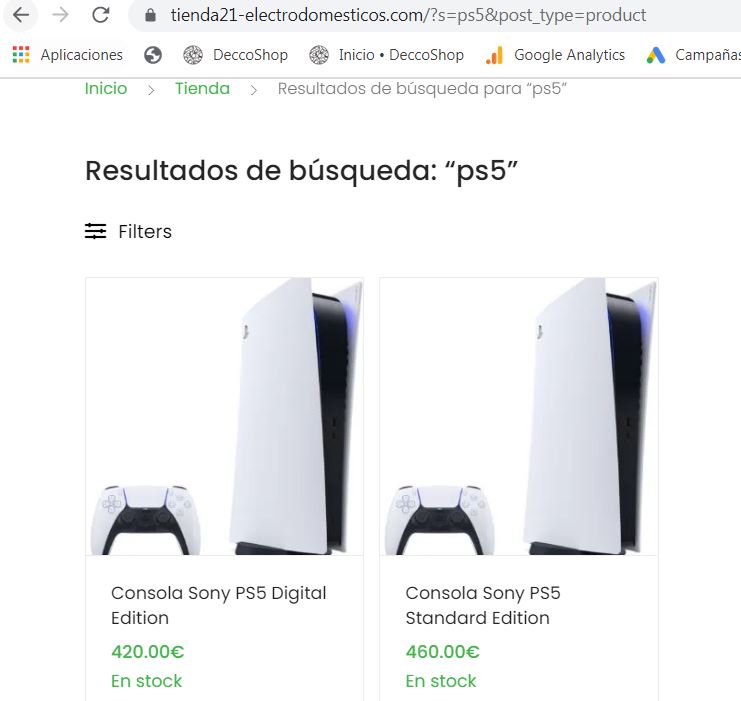The width and height of the screenshot is (741, 701).
Task: Open the Google Analytics bookmark
Action: [555, 55]
